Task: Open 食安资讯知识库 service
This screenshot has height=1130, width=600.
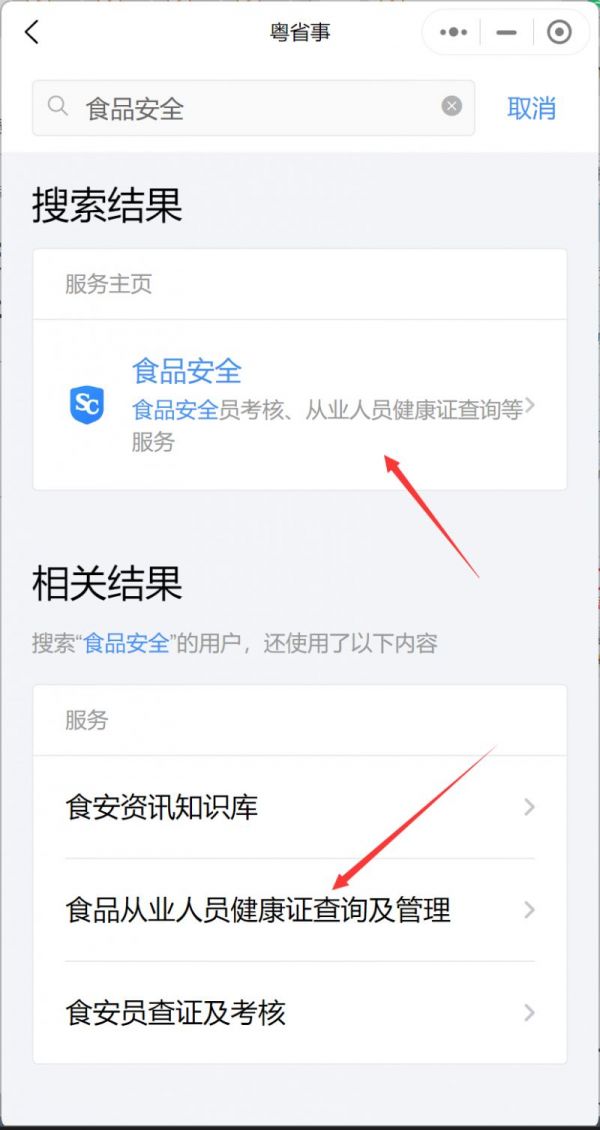Action: point(300,807)
